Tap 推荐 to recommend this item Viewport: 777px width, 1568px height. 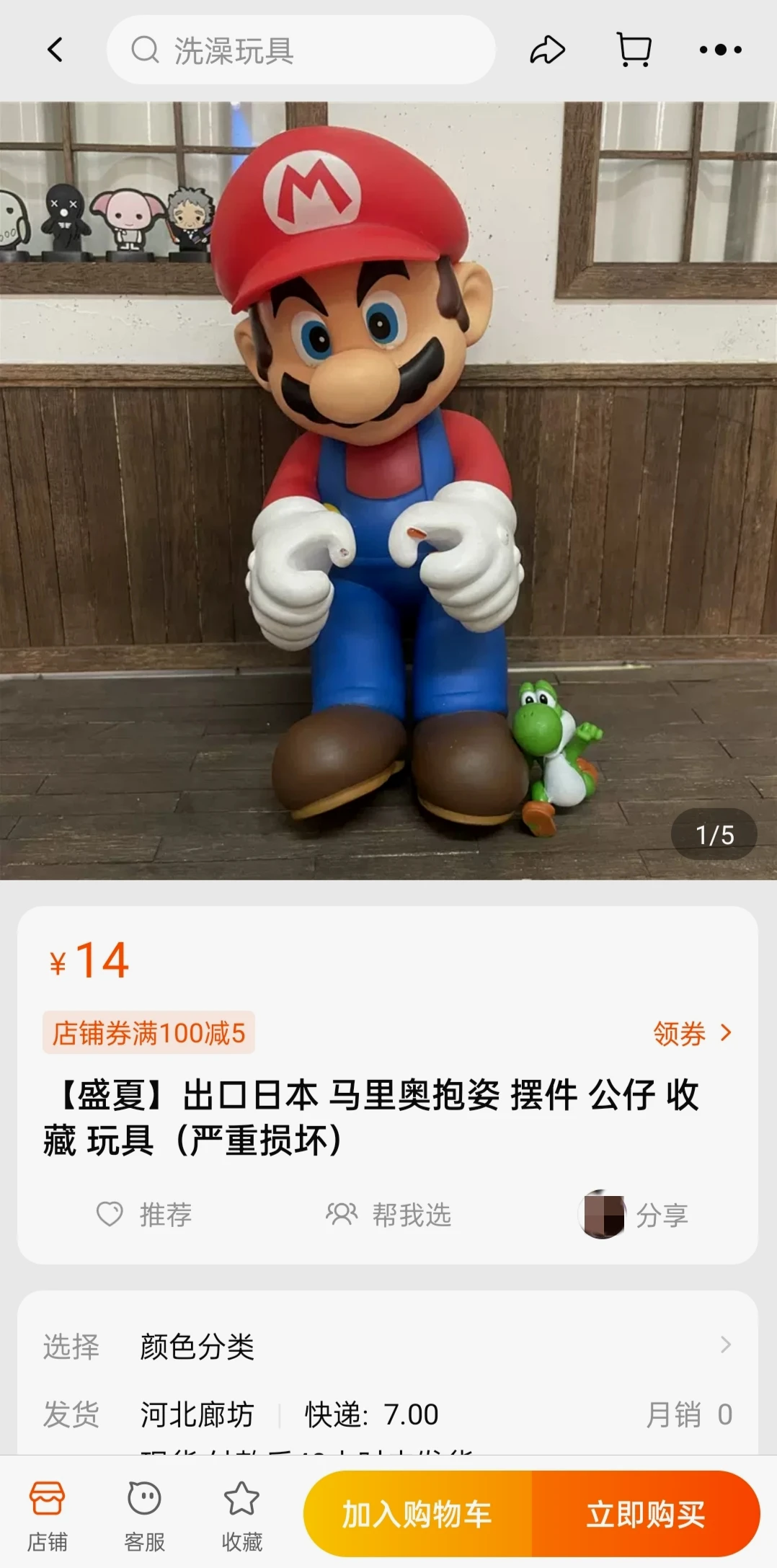coord(145,1215)
